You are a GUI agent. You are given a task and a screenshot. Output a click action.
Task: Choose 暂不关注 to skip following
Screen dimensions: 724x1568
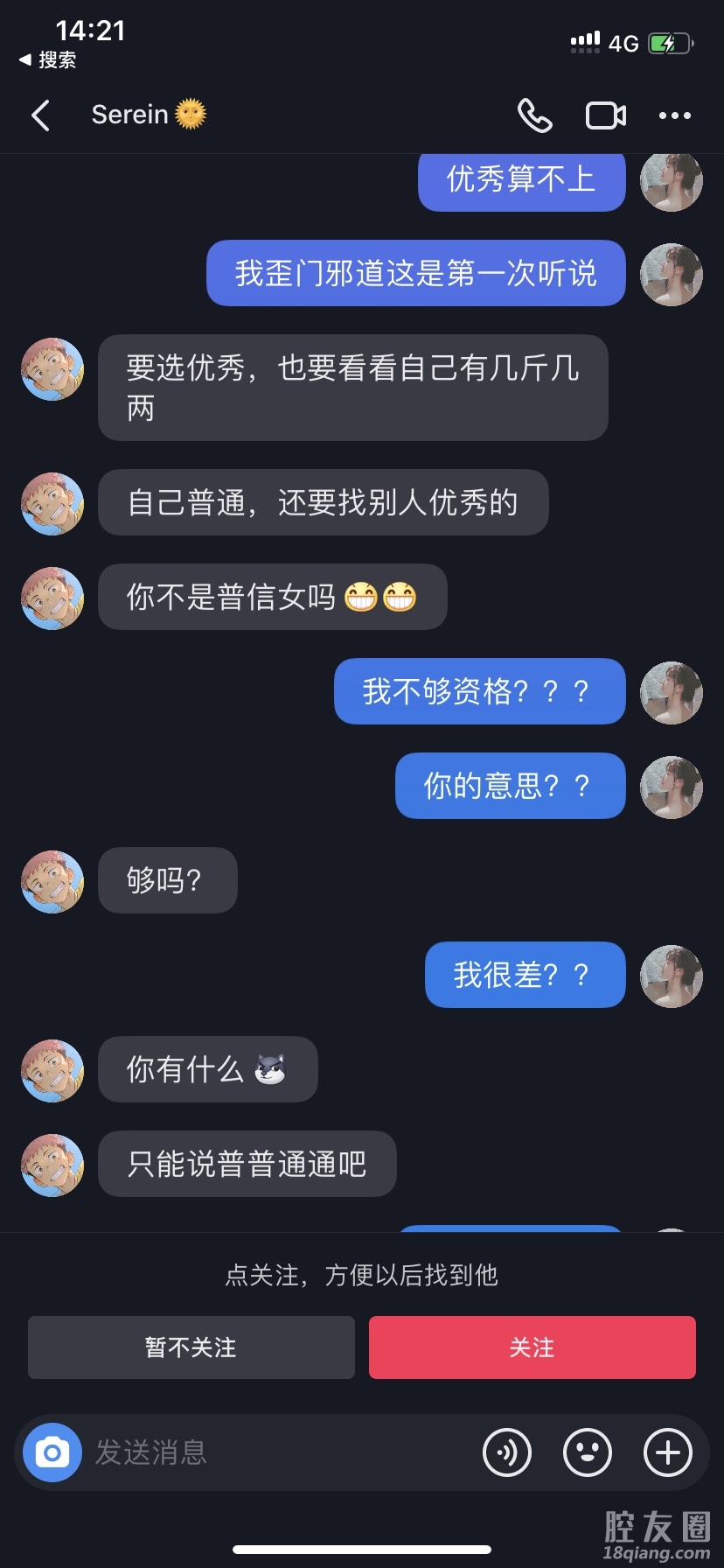[x=191, y=1347]
